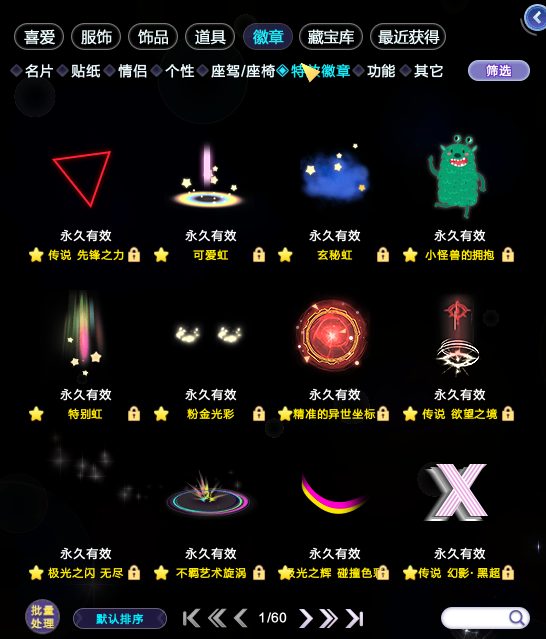Switch to the 喜爱 tab

click(x=39, y=37)
